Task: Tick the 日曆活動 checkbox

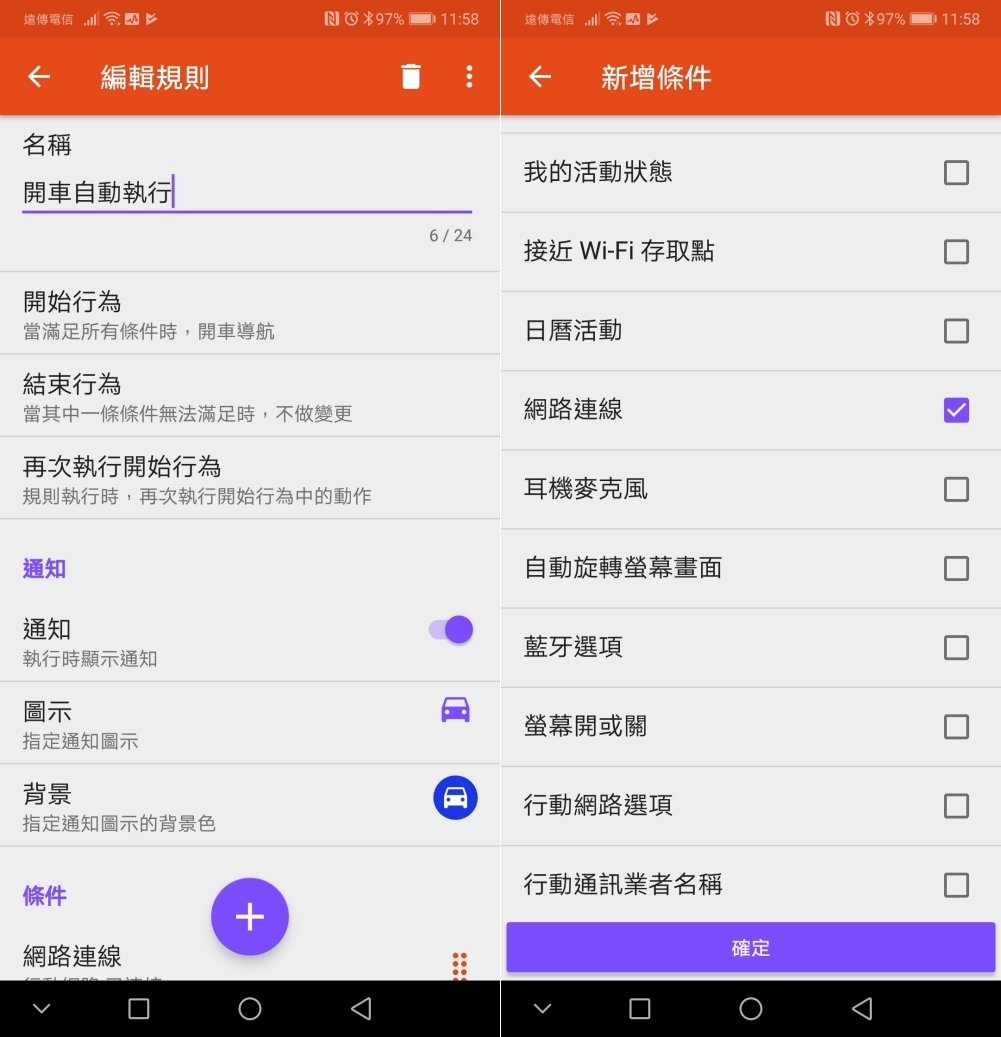Action: (x=956, y=331)
